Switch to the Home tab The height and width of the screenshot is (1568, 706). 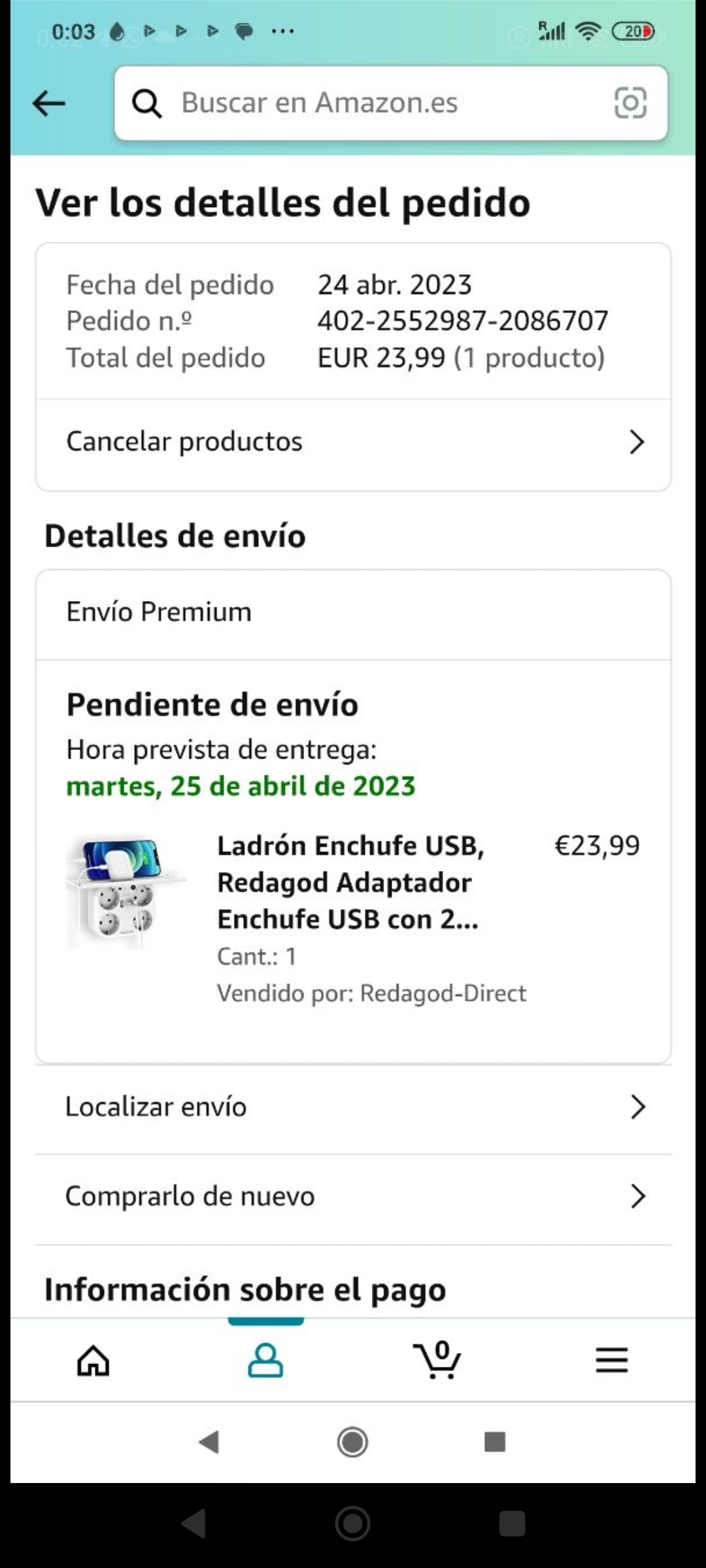click(x=93, y=1361)
